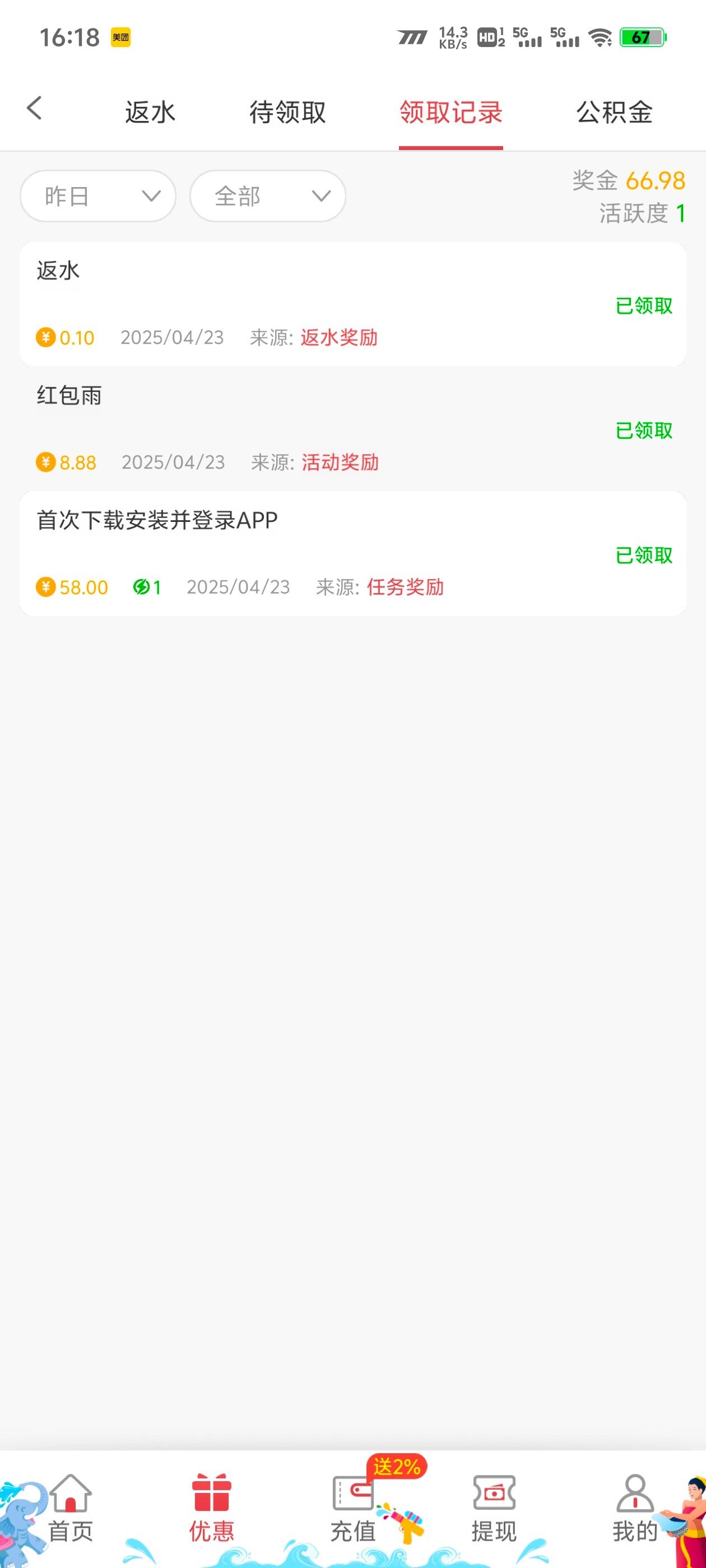706x1568 pixels.
Task: Tap the 提现 withdraw icon
Action: click(494, 1491)
